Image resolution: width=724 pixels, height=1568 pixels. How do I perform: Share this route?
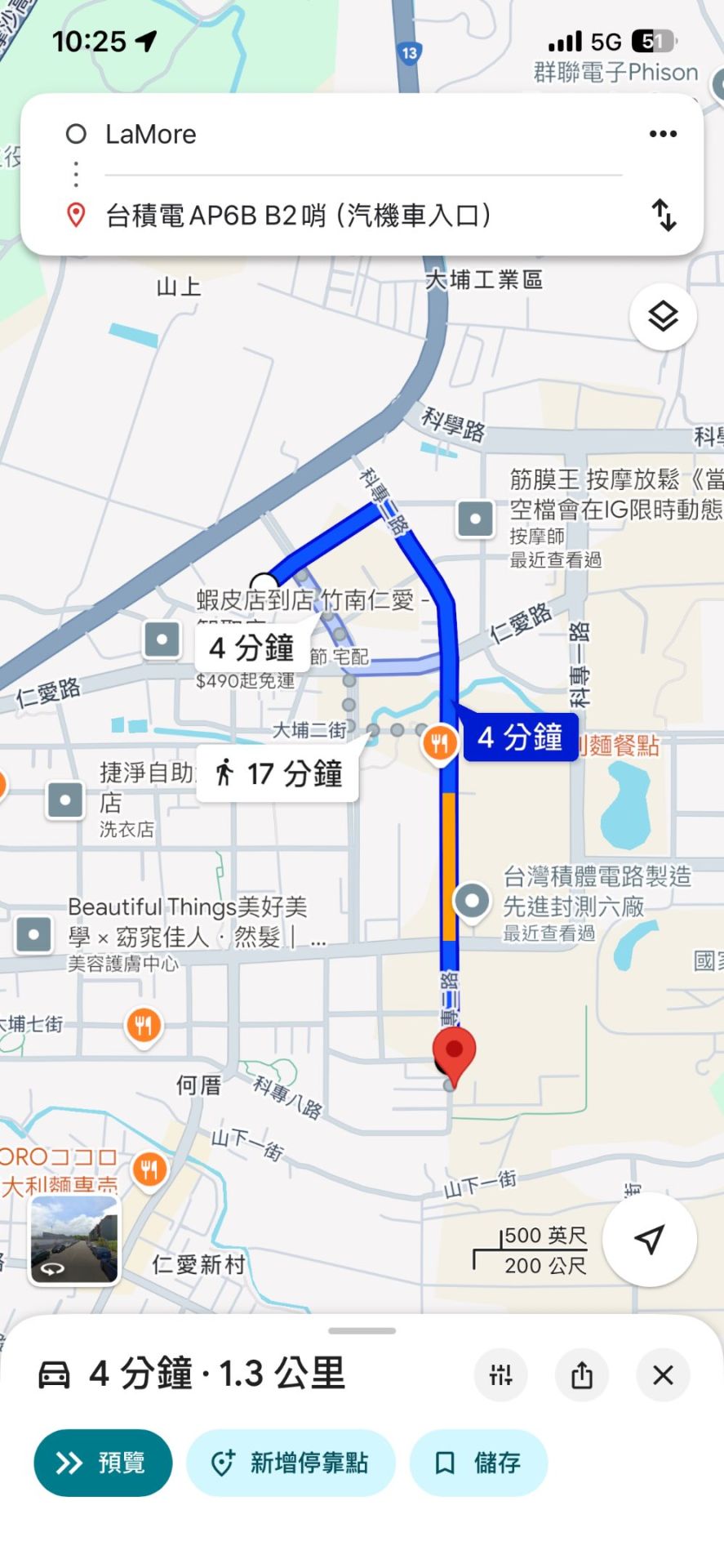click(x=582, y=1375)
